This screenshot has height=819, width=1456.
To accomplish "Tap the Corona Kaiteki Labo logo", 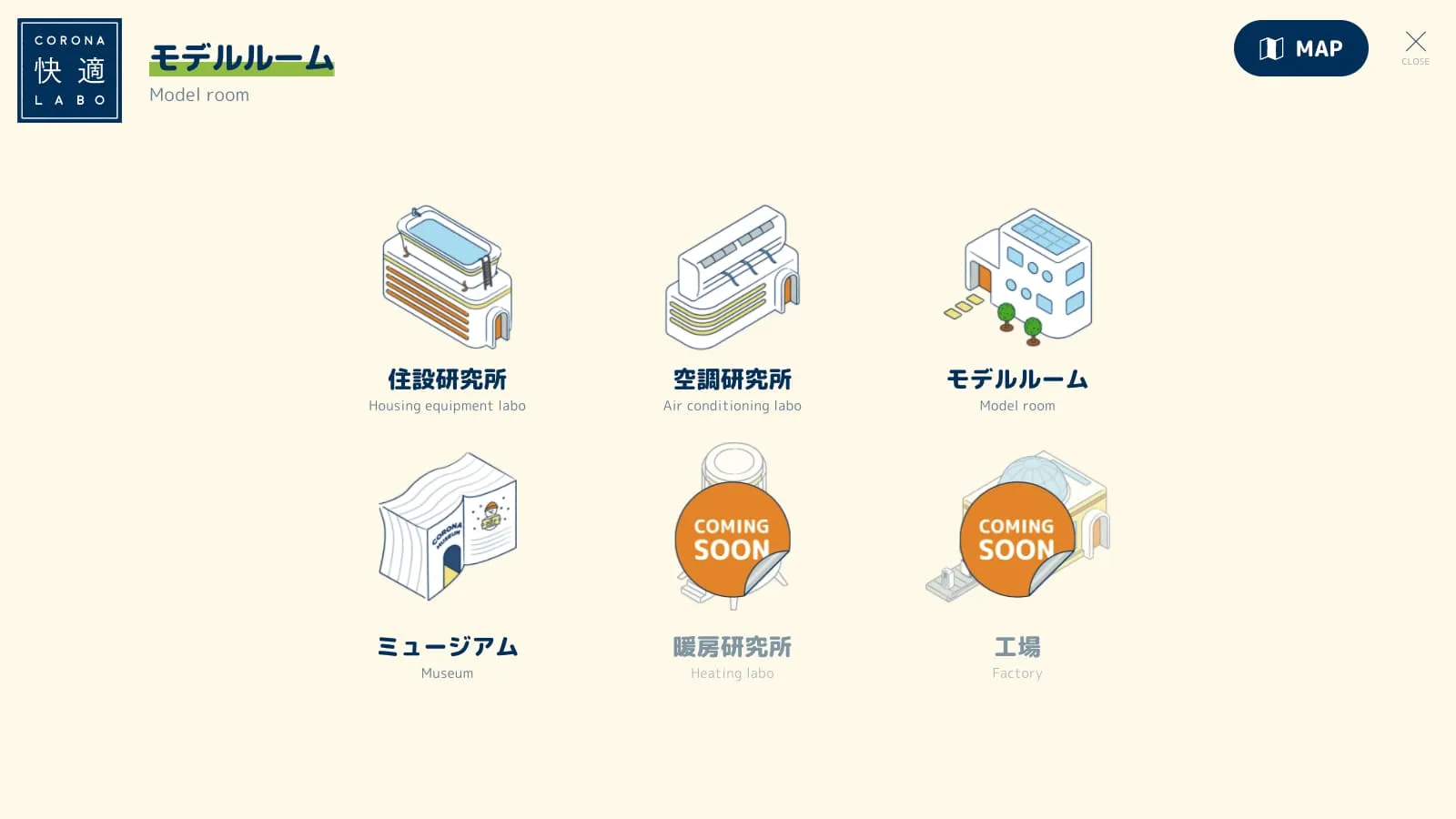I will (x=69, y=70).
